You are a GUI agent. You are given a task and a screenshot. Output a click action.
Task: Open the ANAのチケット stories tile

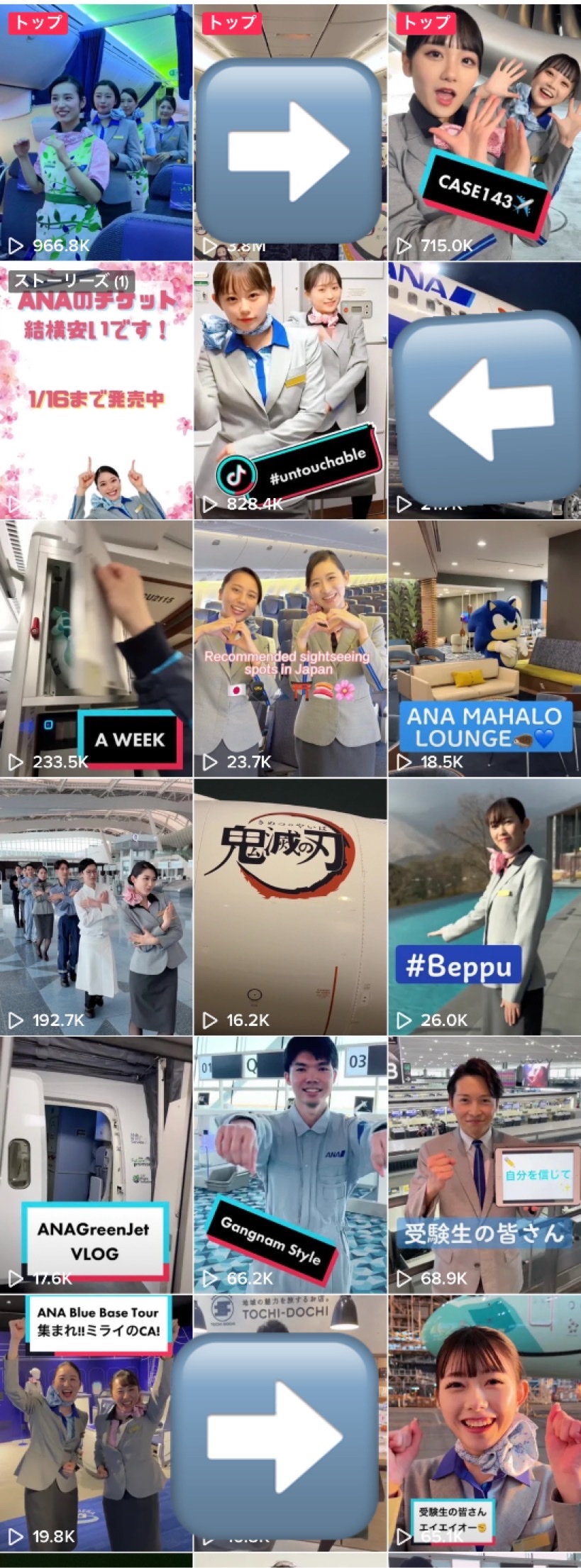point(96,391)
